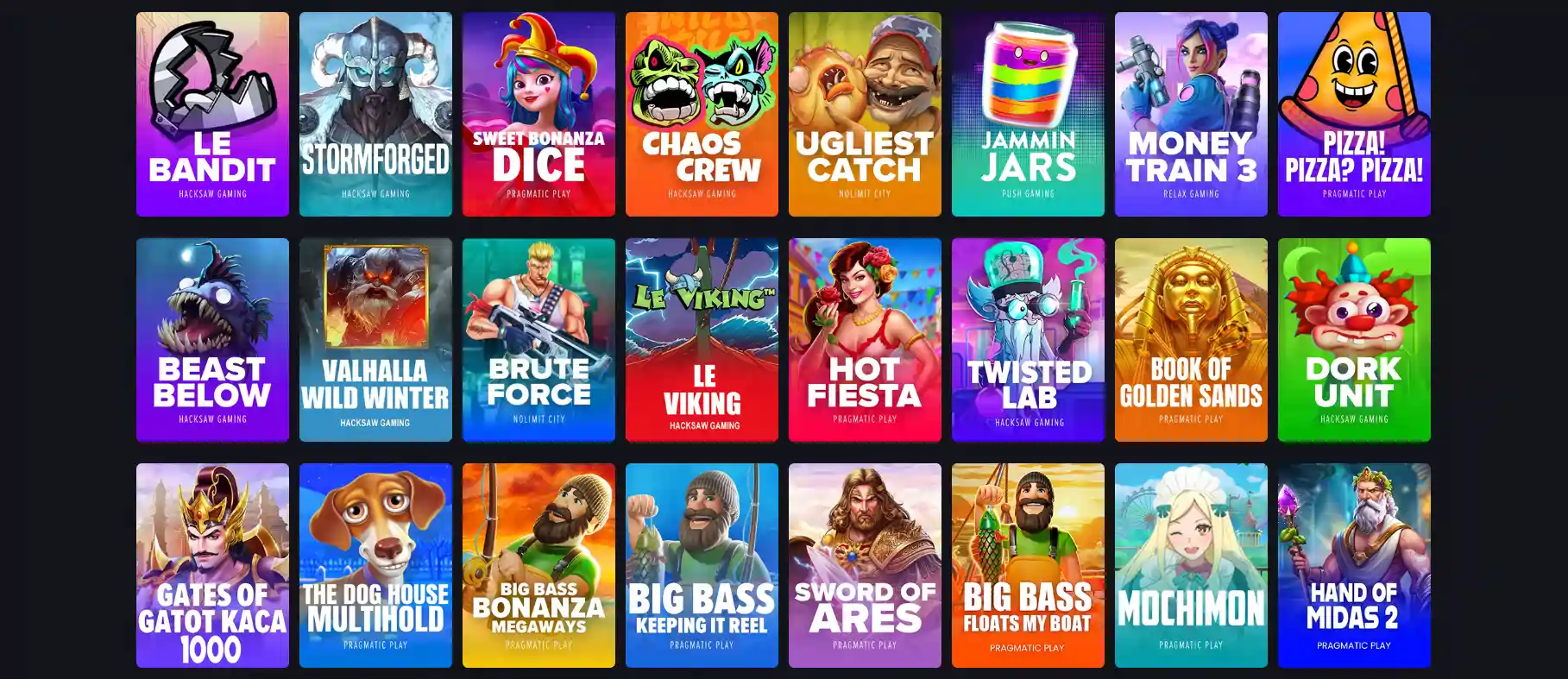The width and height of the screenshot is (1568, 679).
Task: Tap the Hot Fiesta game tile
Action: pyautogui.click(x=865, y=340)
